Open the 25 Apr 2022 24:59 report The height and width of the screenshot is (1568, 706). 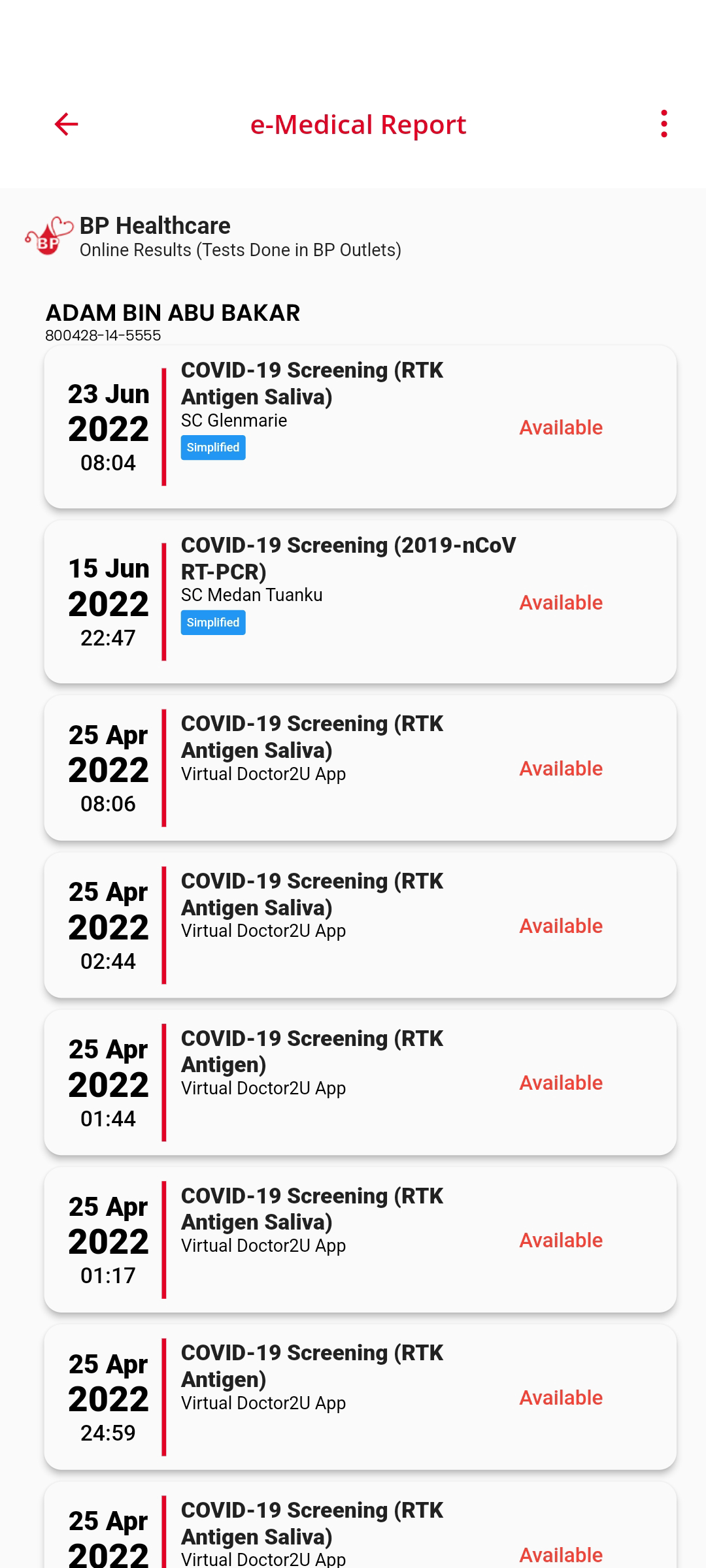tap(360, 1397)
